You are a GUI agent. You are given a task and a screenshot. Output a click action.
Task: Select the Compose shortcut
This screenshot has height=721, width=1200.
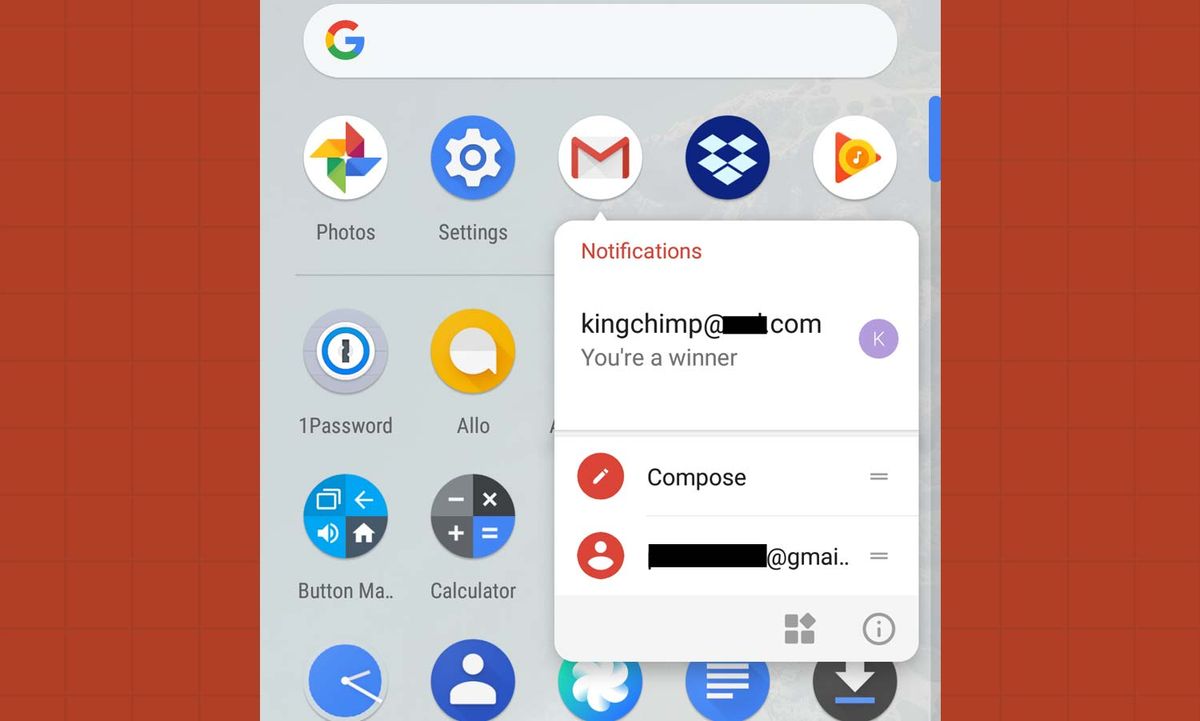tap(696, 477)
